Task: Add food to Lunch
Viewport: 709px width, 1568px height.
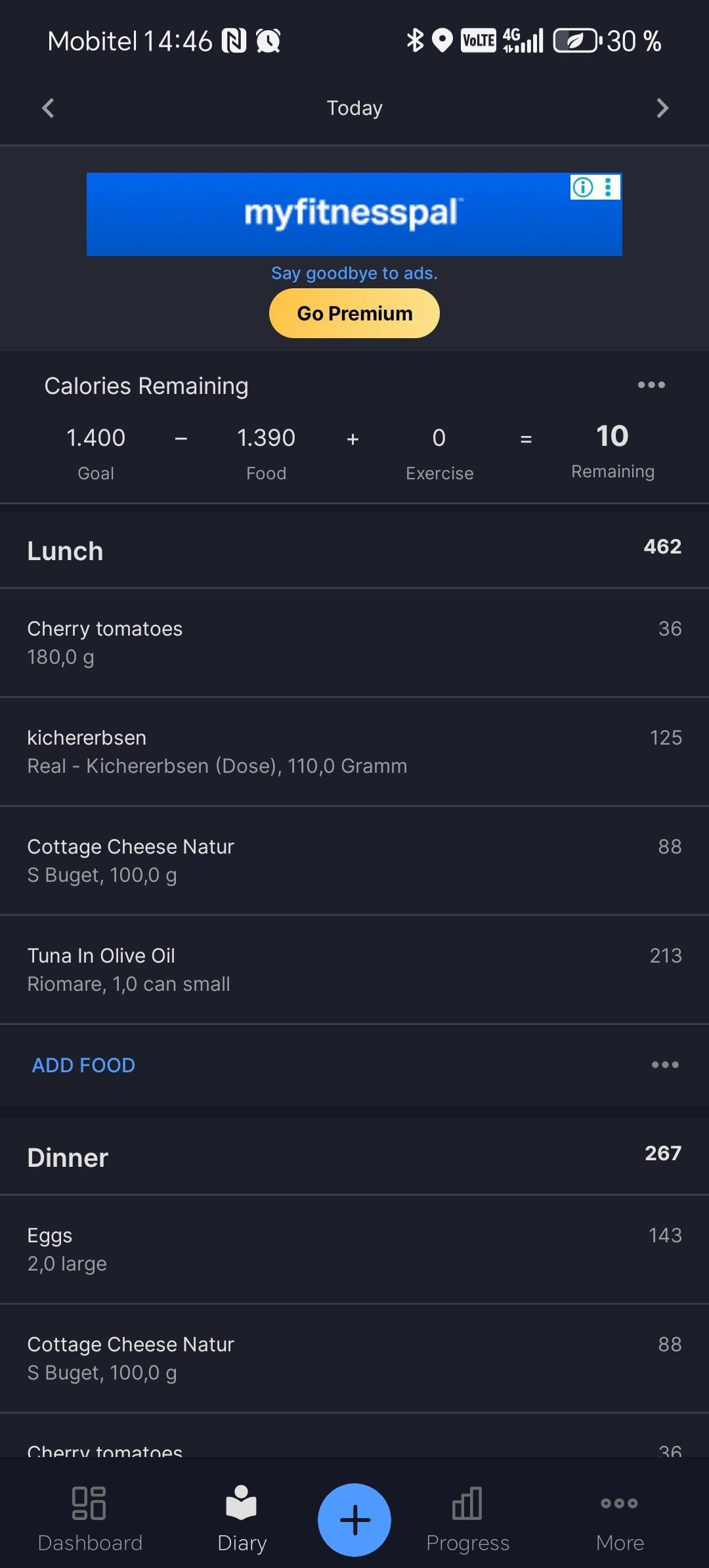Action: pos(83,1065)
